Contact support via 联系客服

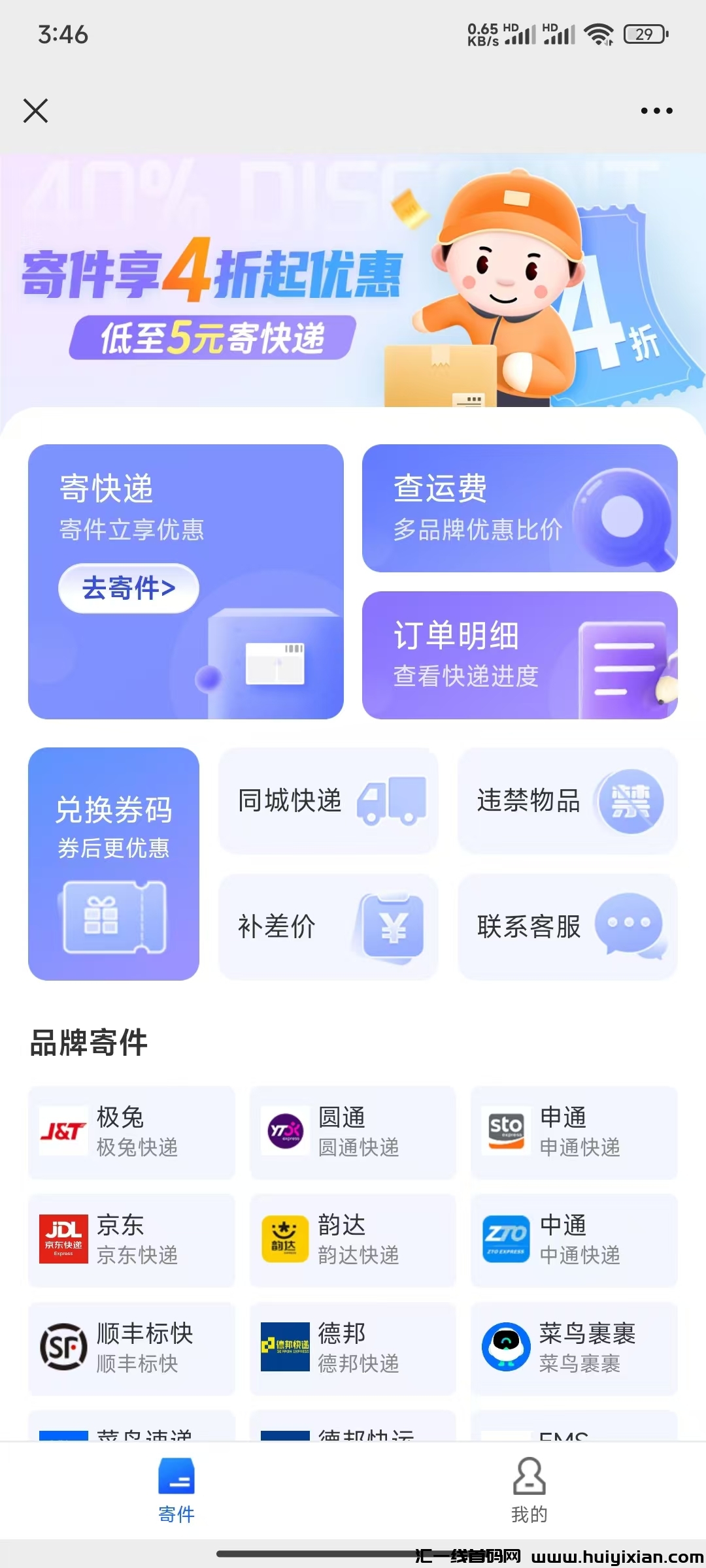pyautogui.click(x=567, y=926)
